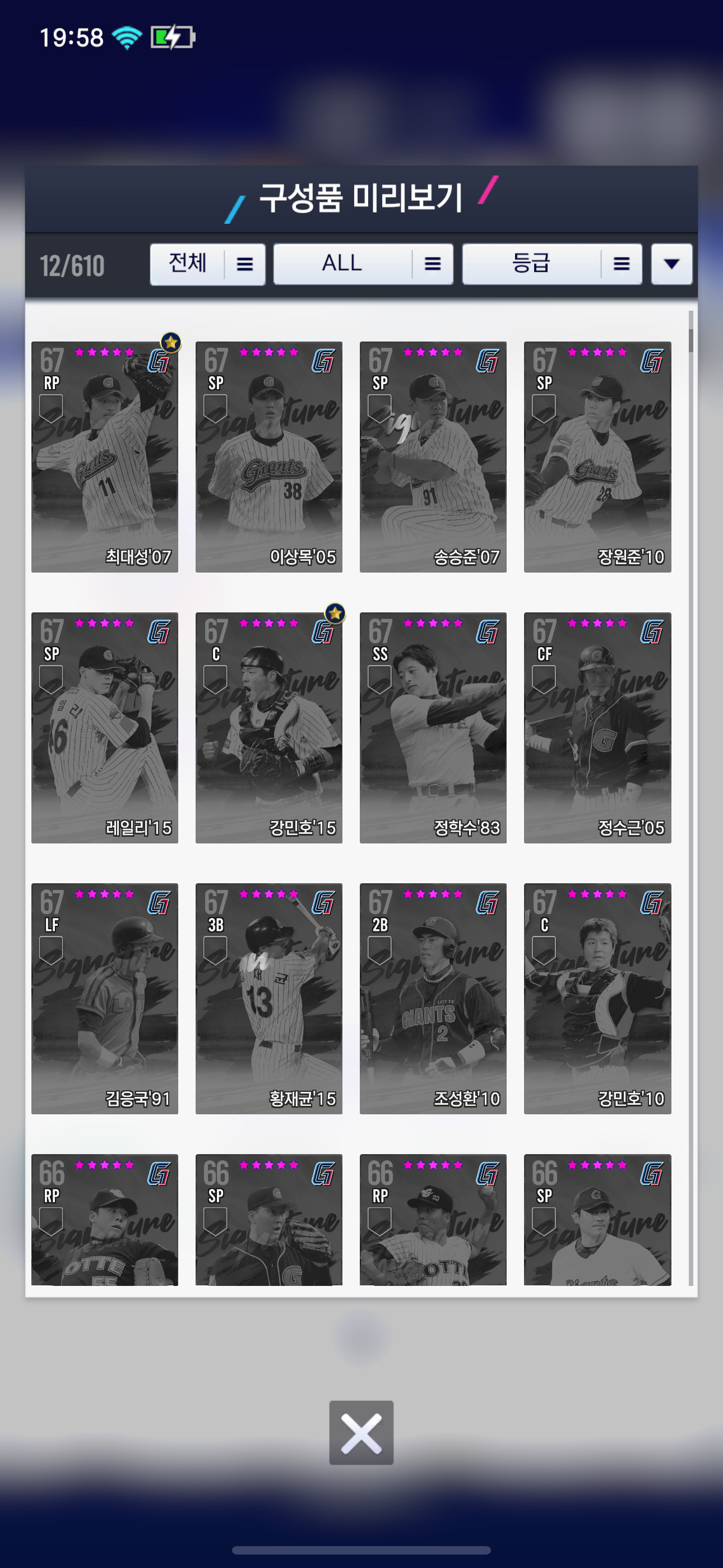The width and height of the screenshot is (723, 1568).
Task: Select the 강민호'10 catcher card
Action: 597,998
